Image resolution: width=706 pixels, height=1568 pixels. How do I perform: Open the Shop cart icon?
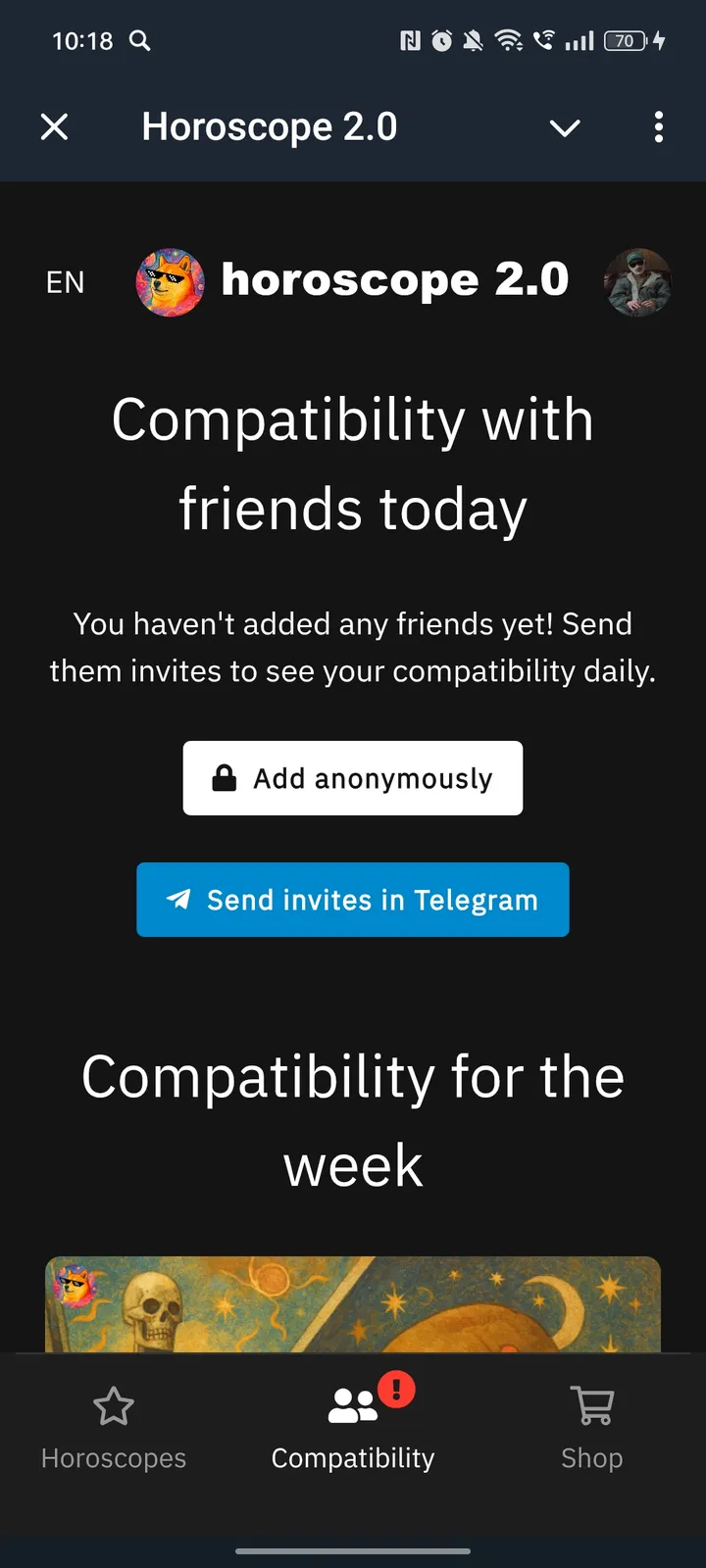pos(591,1404)
